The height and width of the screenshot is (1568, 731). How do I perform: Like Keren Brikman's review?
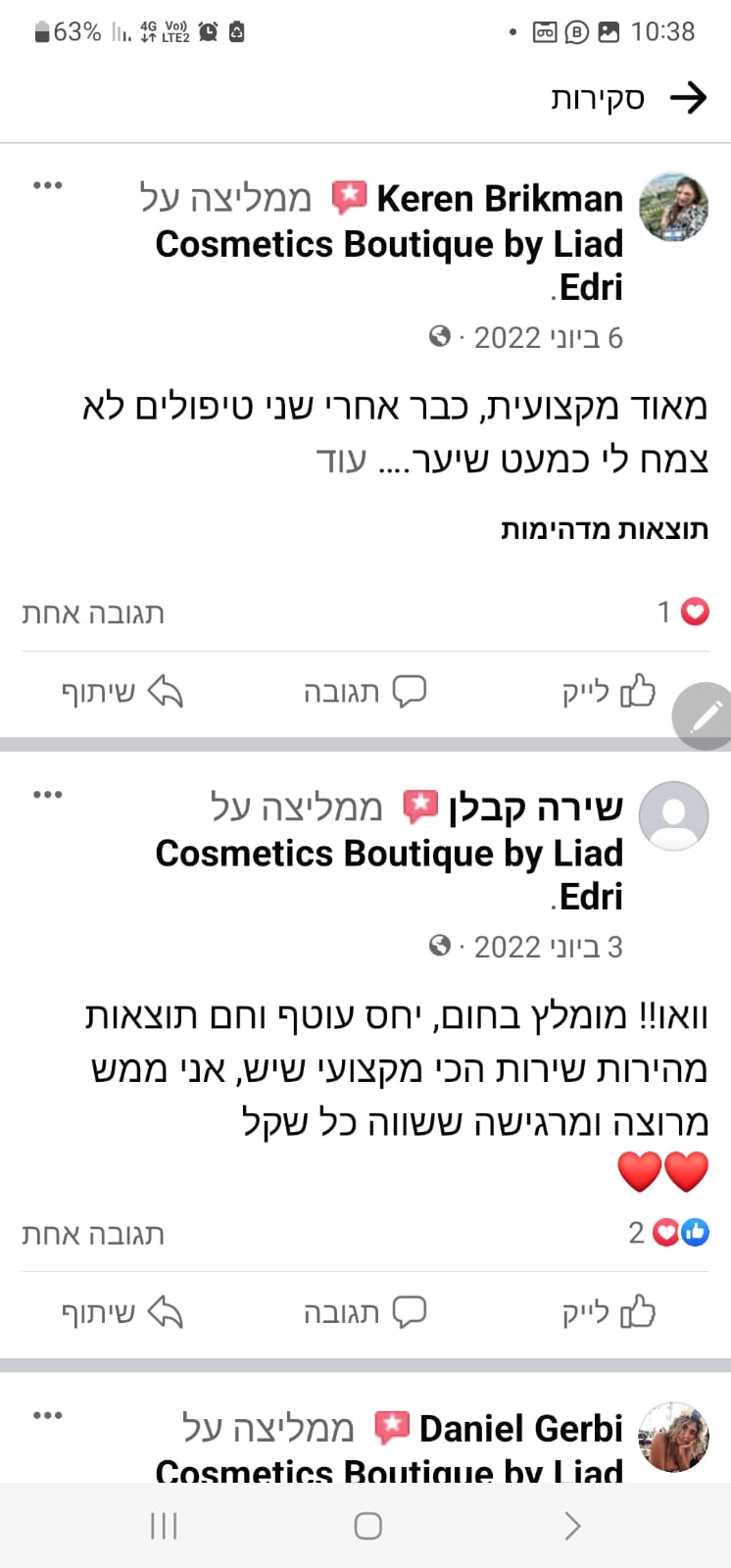click(x=609, y=692)
